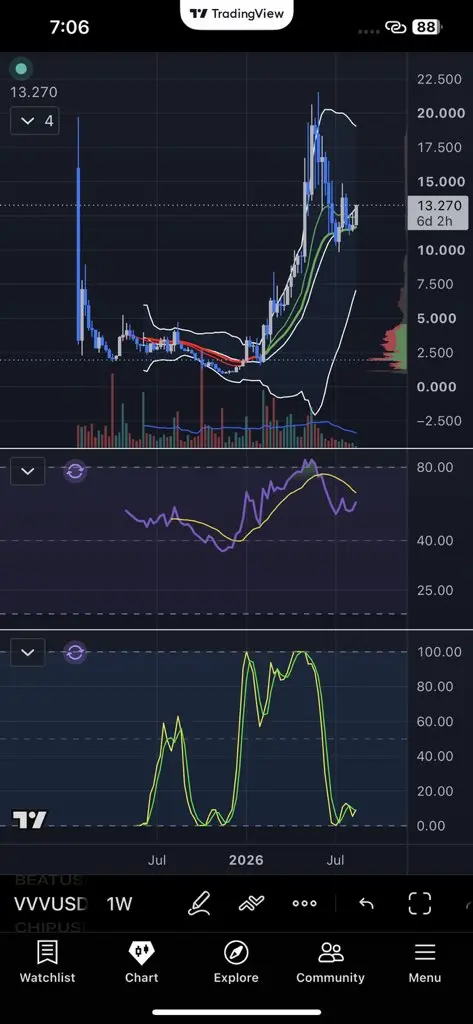Change the VVVUSD symbol

click(x=51, y=904)
